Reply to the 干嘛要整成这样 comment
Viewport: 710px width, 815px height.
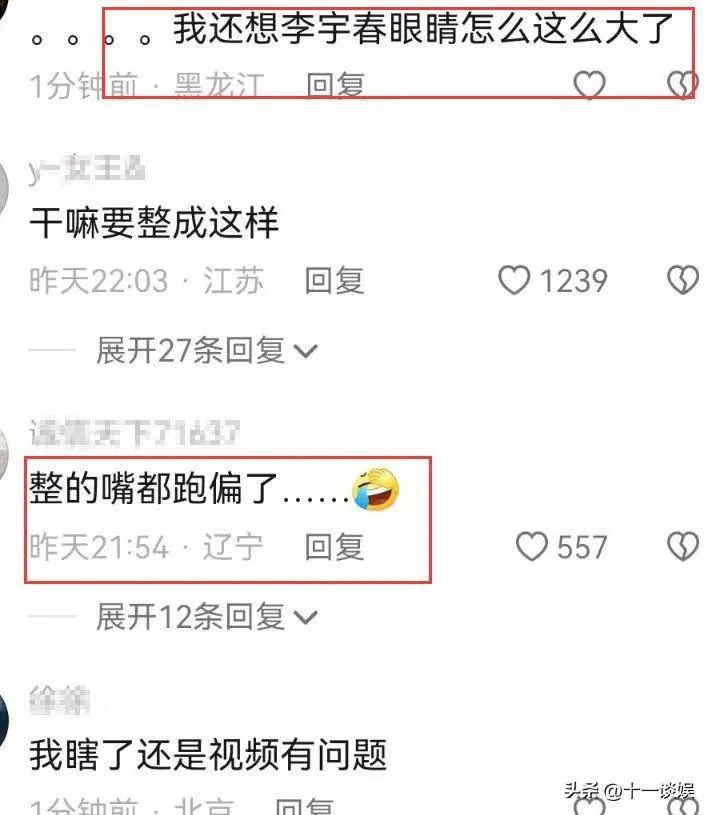tap(334, 281)
